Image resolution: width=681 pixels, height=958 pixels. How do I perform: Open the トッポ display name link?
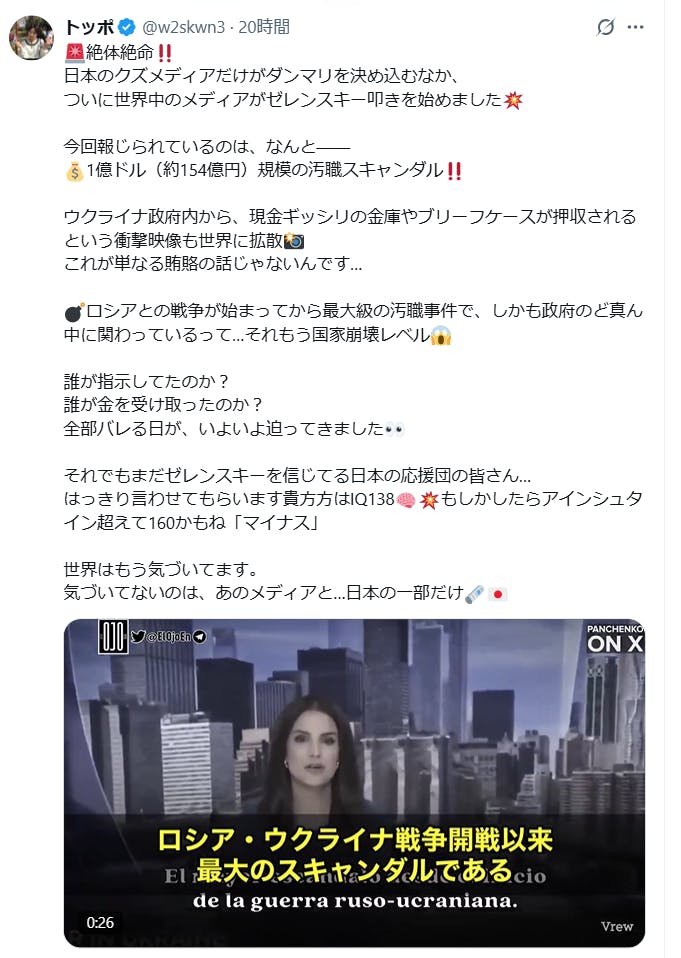88,27
